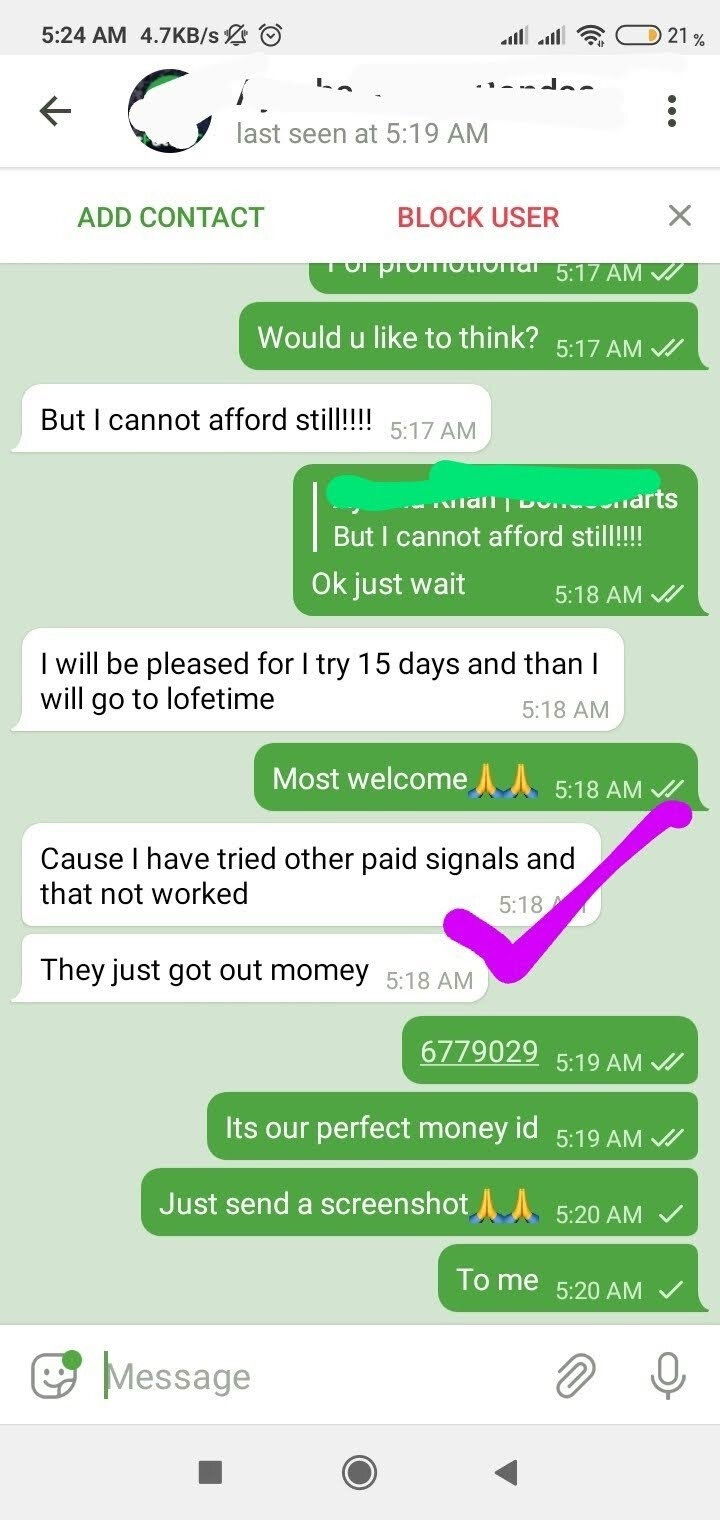Go to the home screen
720x1520 pixels.
359,1471
